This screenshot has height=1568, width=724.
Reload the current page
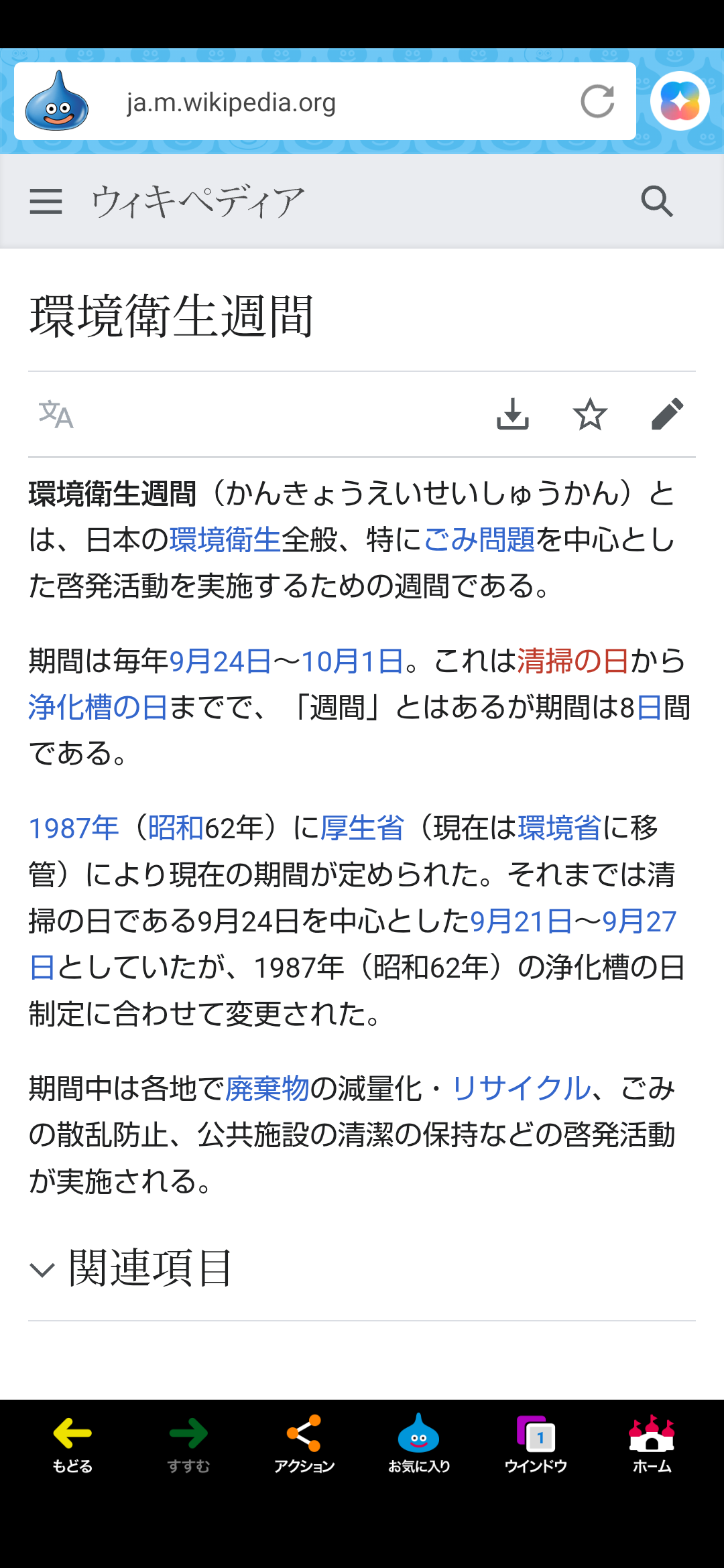(x=597, y=102)
